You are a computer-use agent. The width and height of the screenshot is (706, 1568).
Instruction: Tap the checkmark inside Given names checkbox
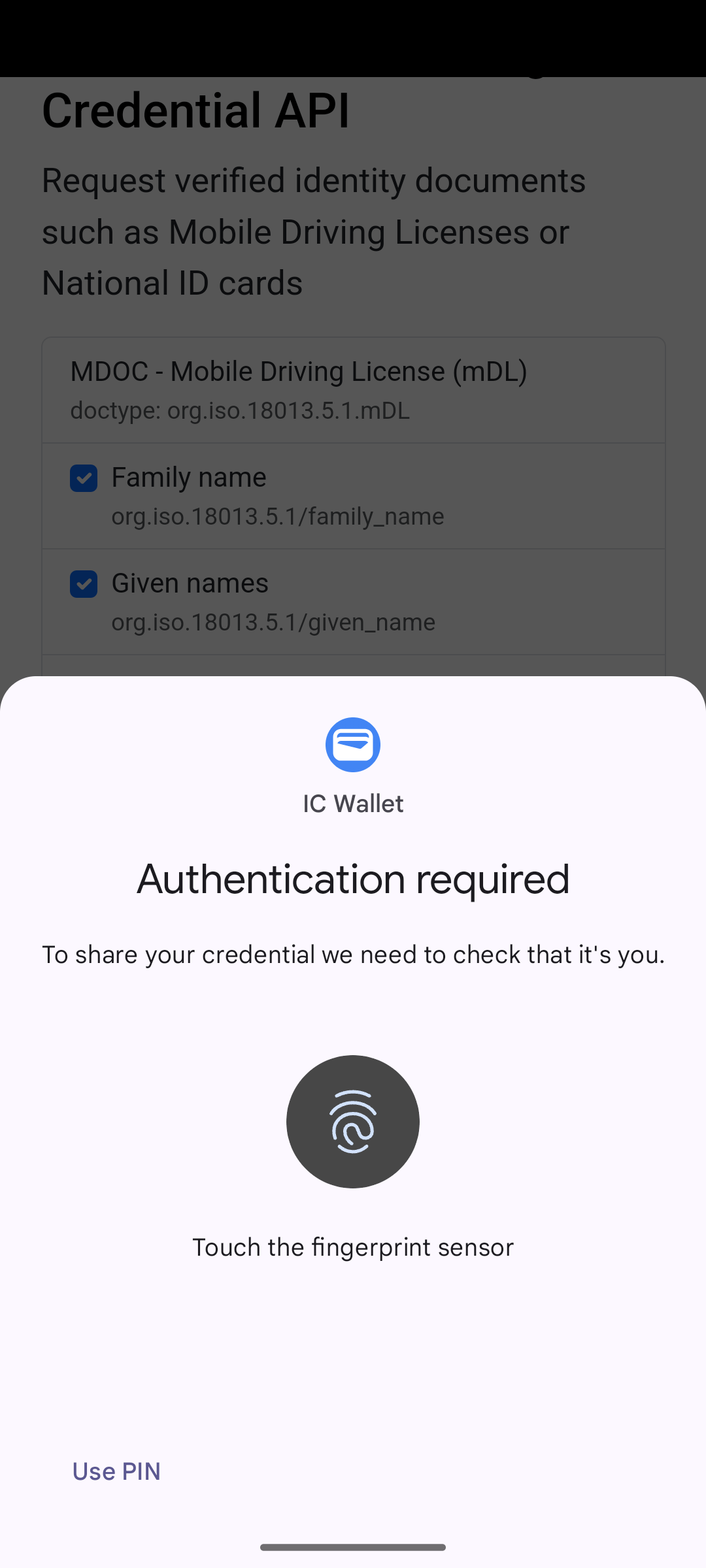(x=83, y=584)
